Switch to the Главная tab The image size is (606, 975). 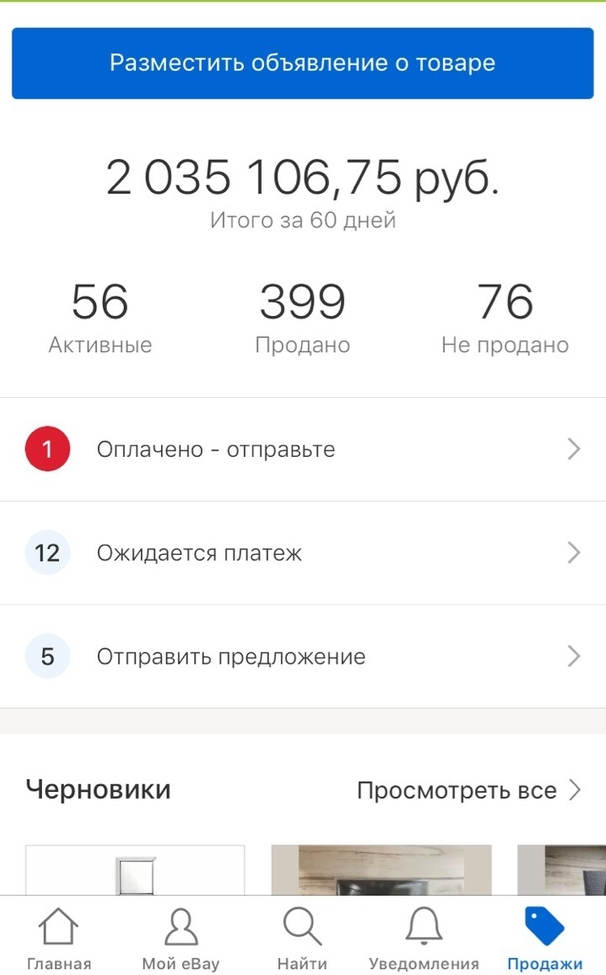click(59, 940)
